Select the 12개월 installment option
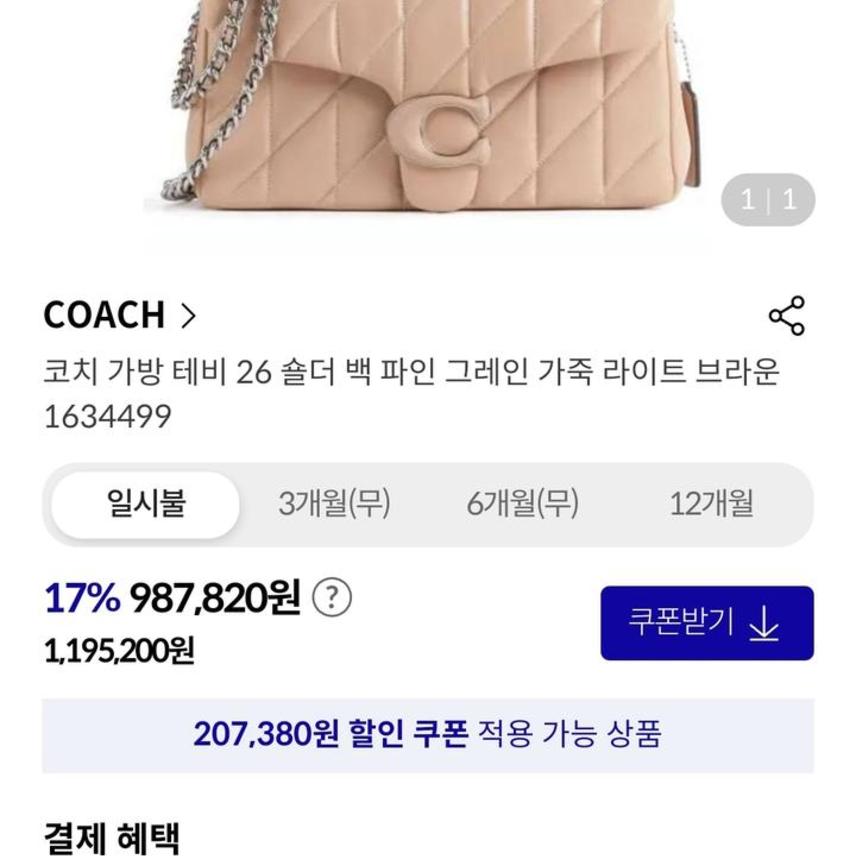 [711, 504]
